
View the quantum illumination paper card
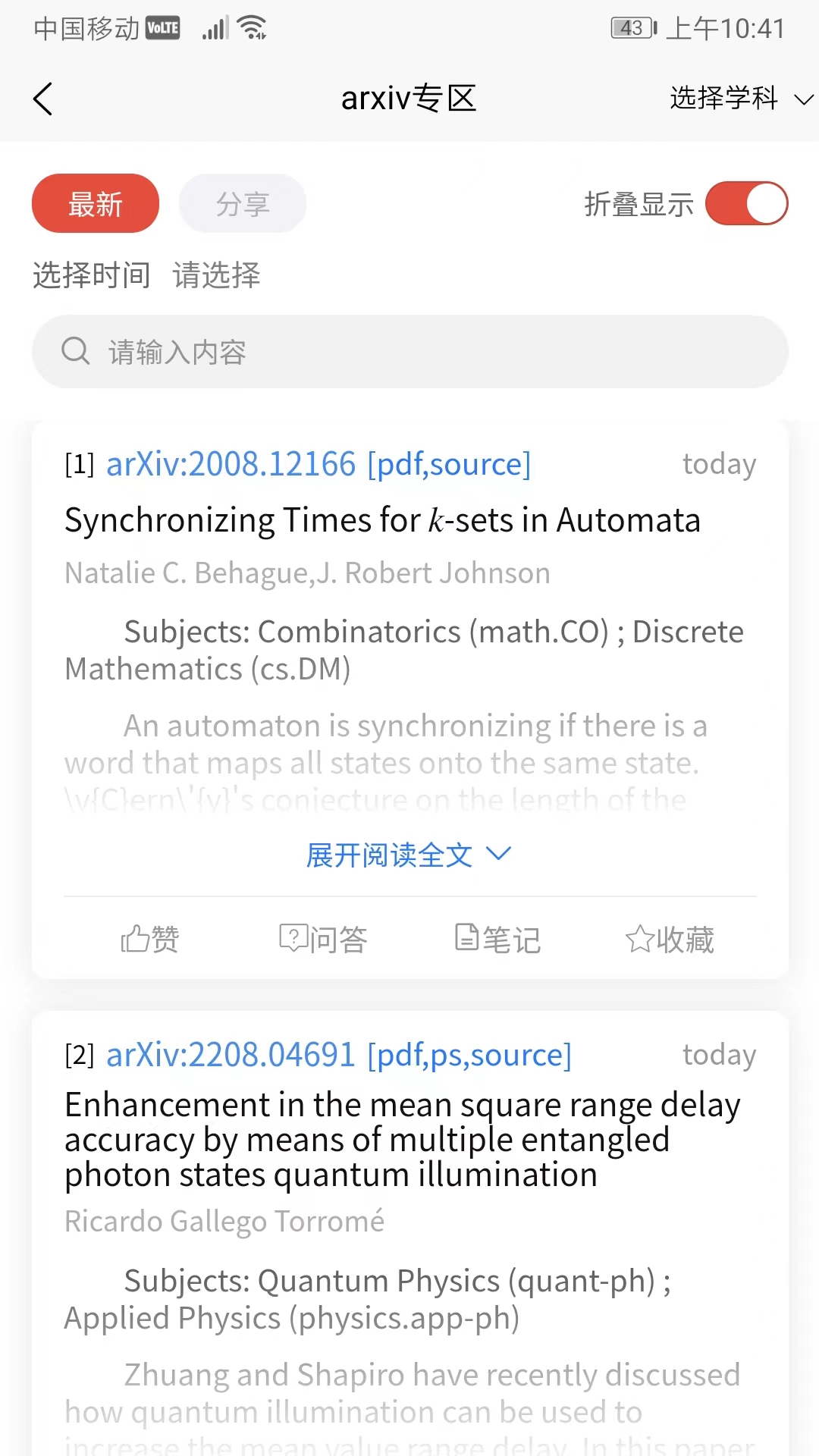[x=402, y=1140]
